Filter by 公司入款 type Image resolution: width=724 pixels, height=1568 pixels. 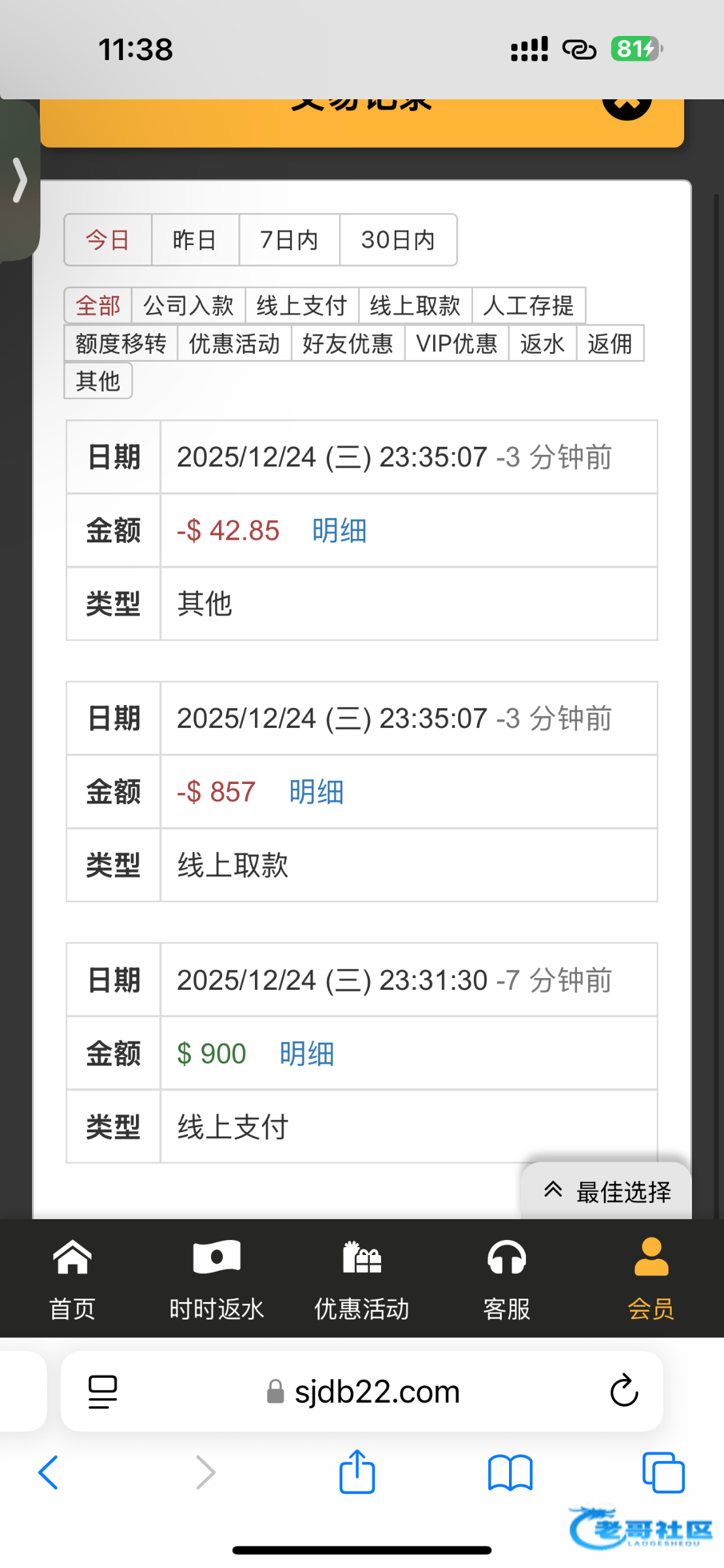188,306
